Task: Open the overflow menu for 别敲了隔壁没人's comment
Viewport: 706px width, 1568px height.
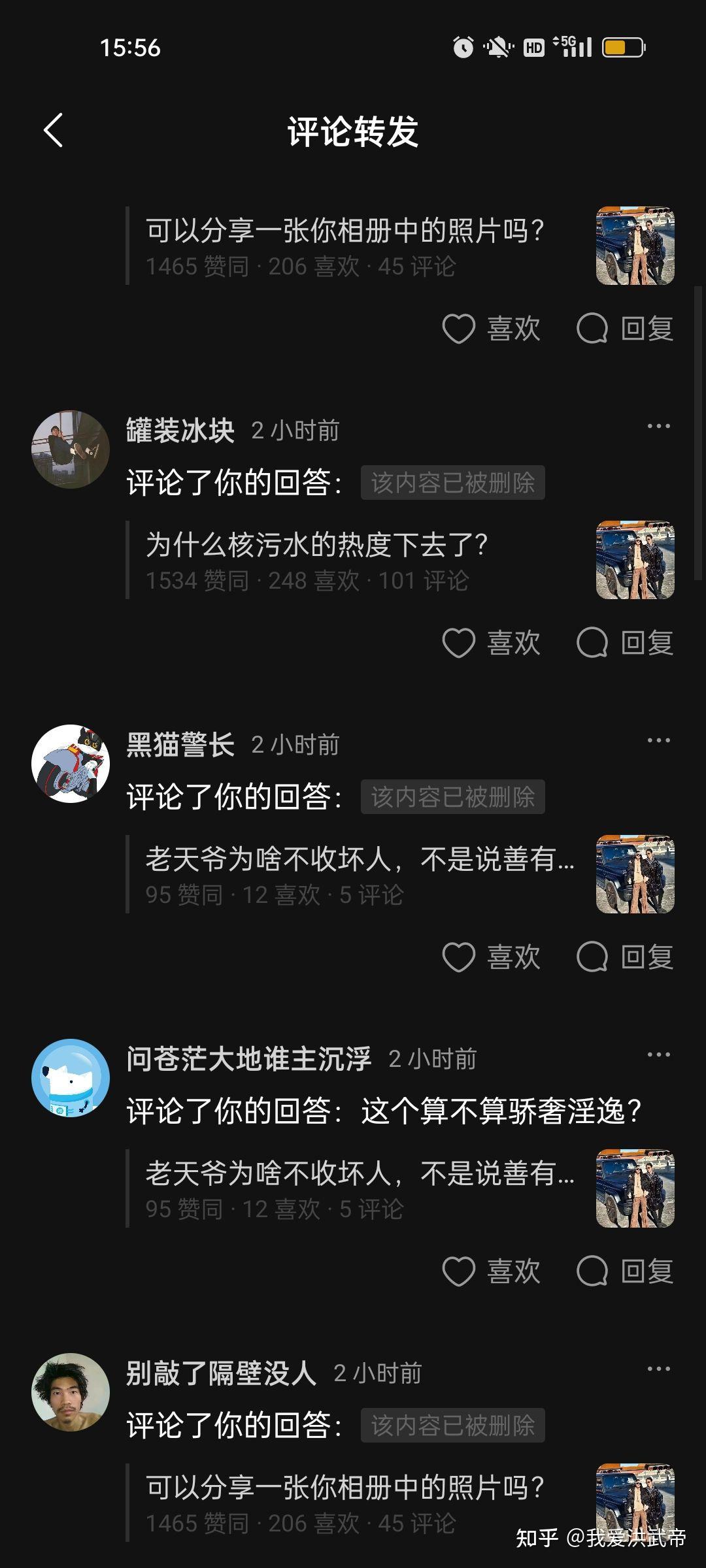Action: [658, 1369]
